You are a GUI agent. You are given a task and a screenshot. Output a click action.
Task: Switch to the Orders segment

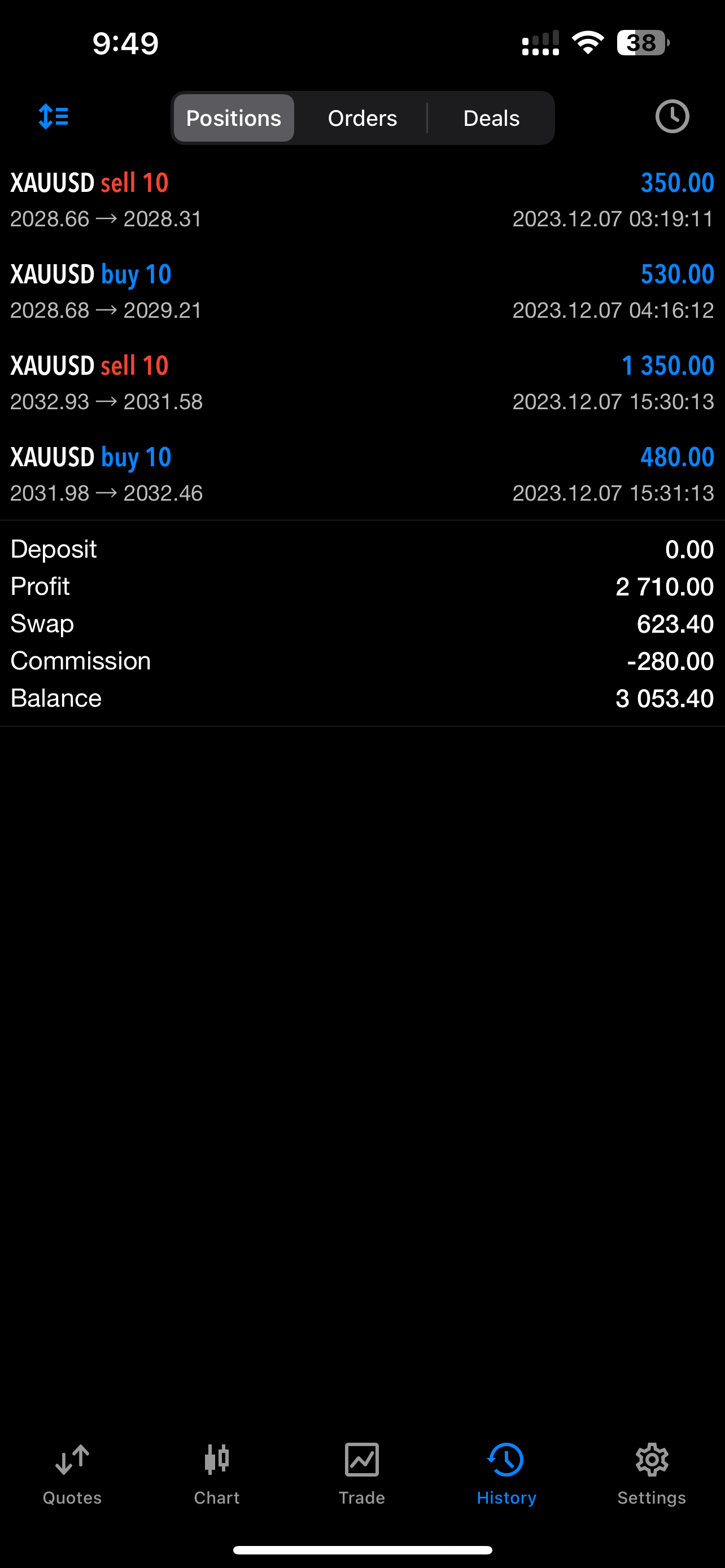coord(362,118)
